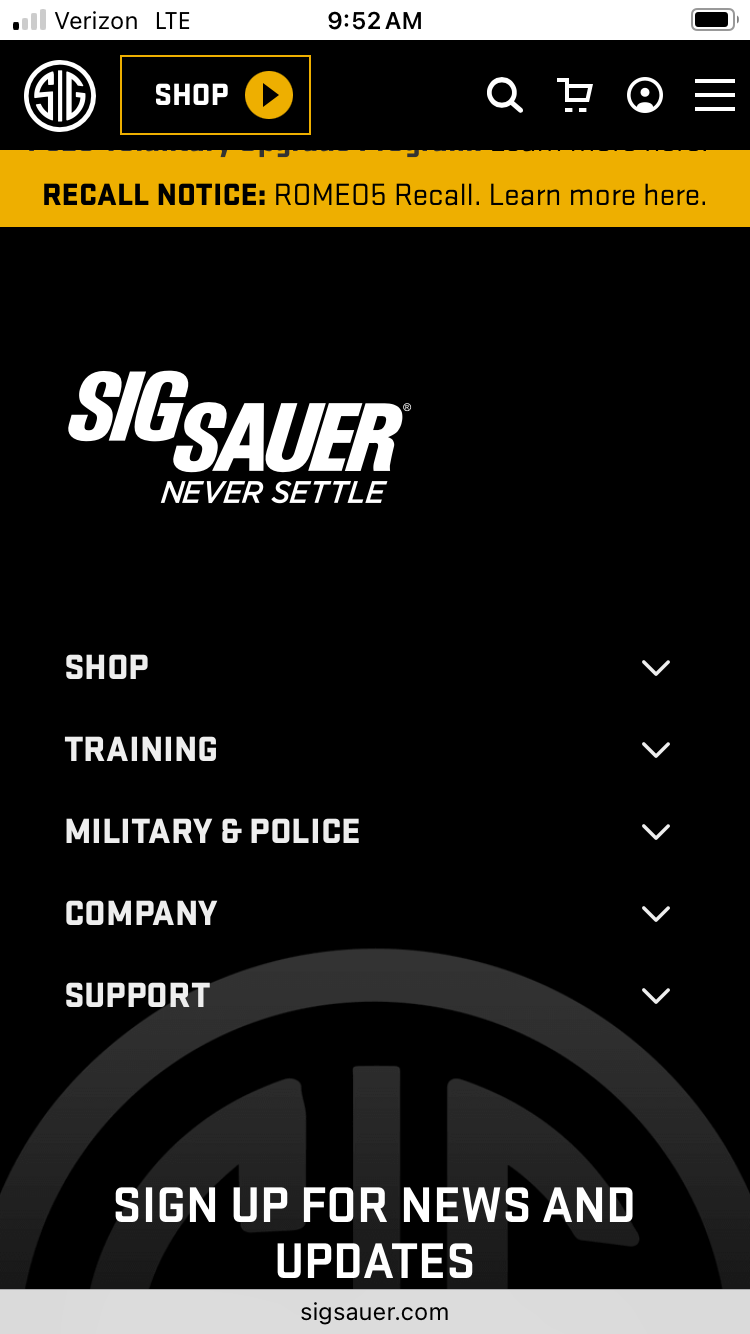Viewport: 750px width, 1334px height.
Task: Expand the Company section
Action: (368, 913)
